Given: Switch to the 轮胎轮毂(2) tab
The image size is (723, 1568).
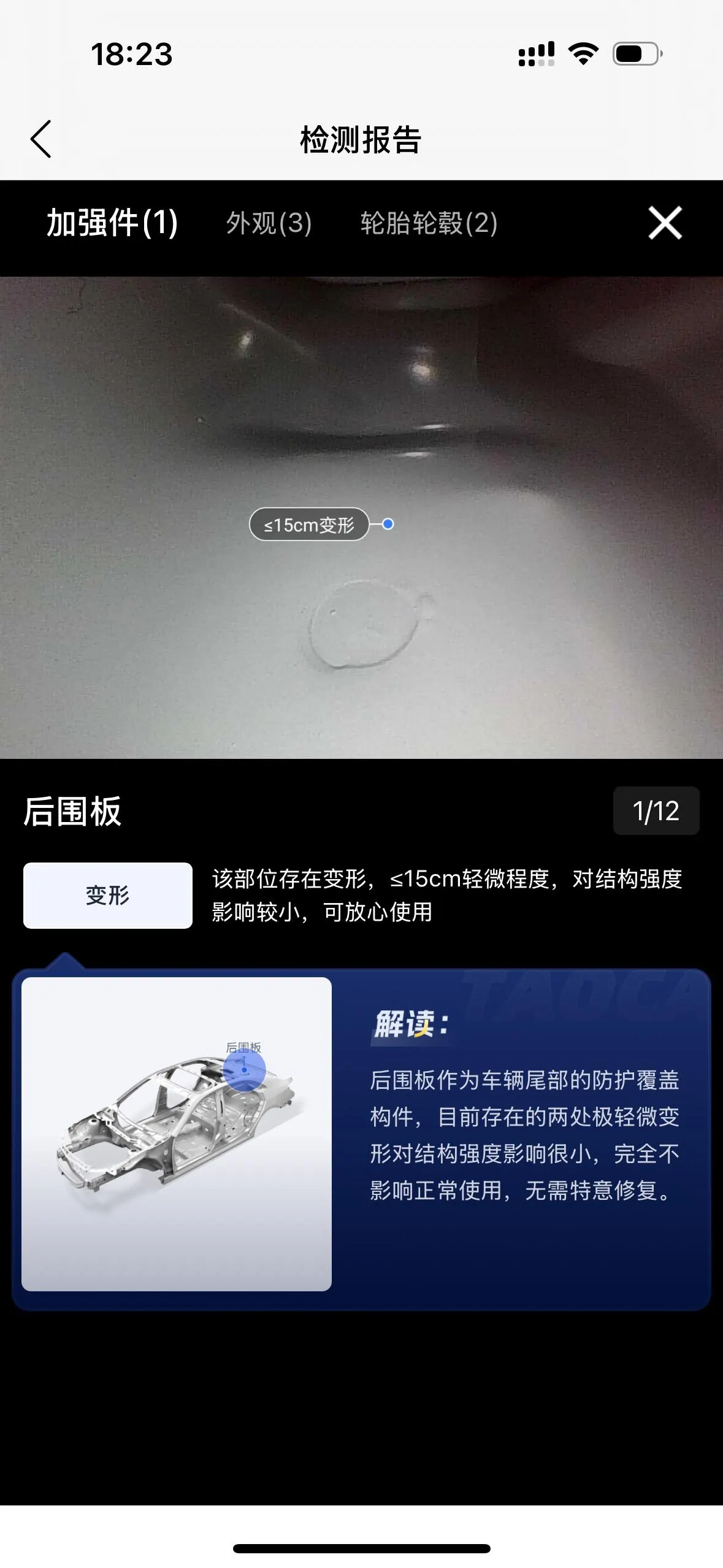Looking at the screenshot, I should [429, 223].
